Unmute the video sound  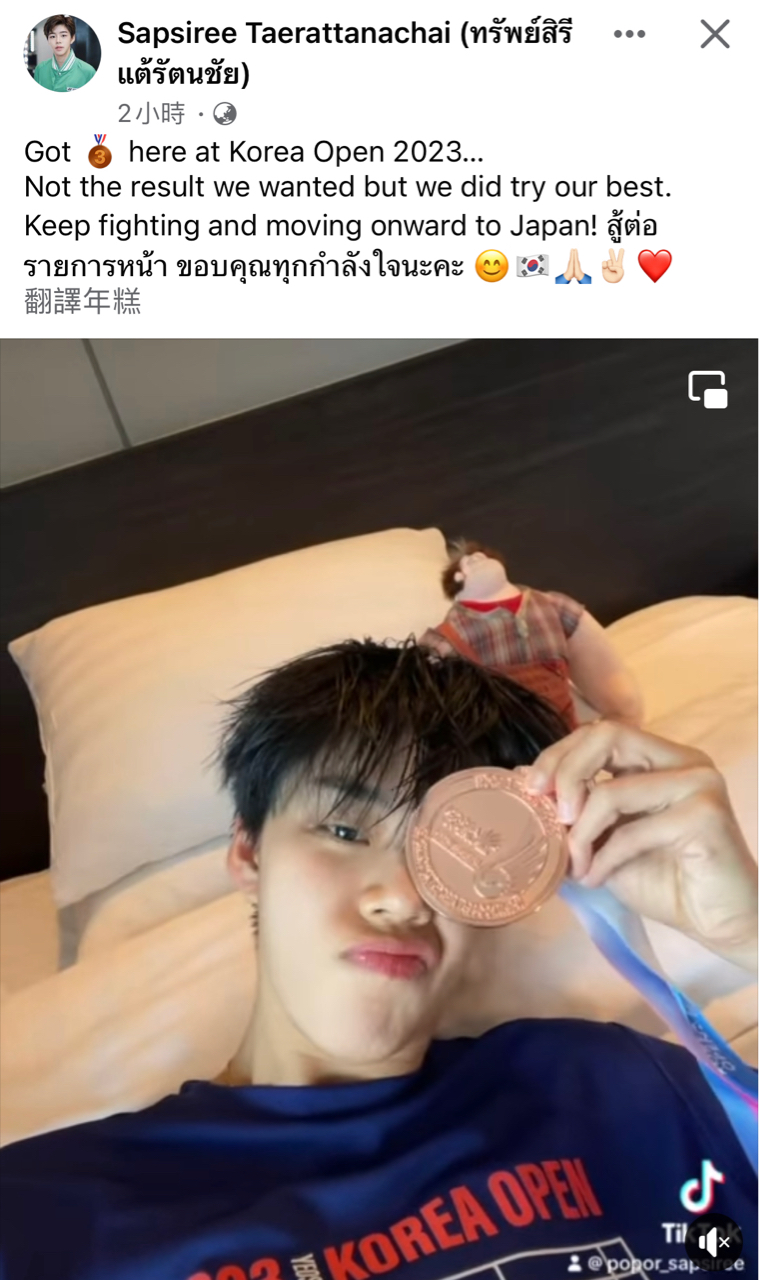click(x=714, y=1242)
